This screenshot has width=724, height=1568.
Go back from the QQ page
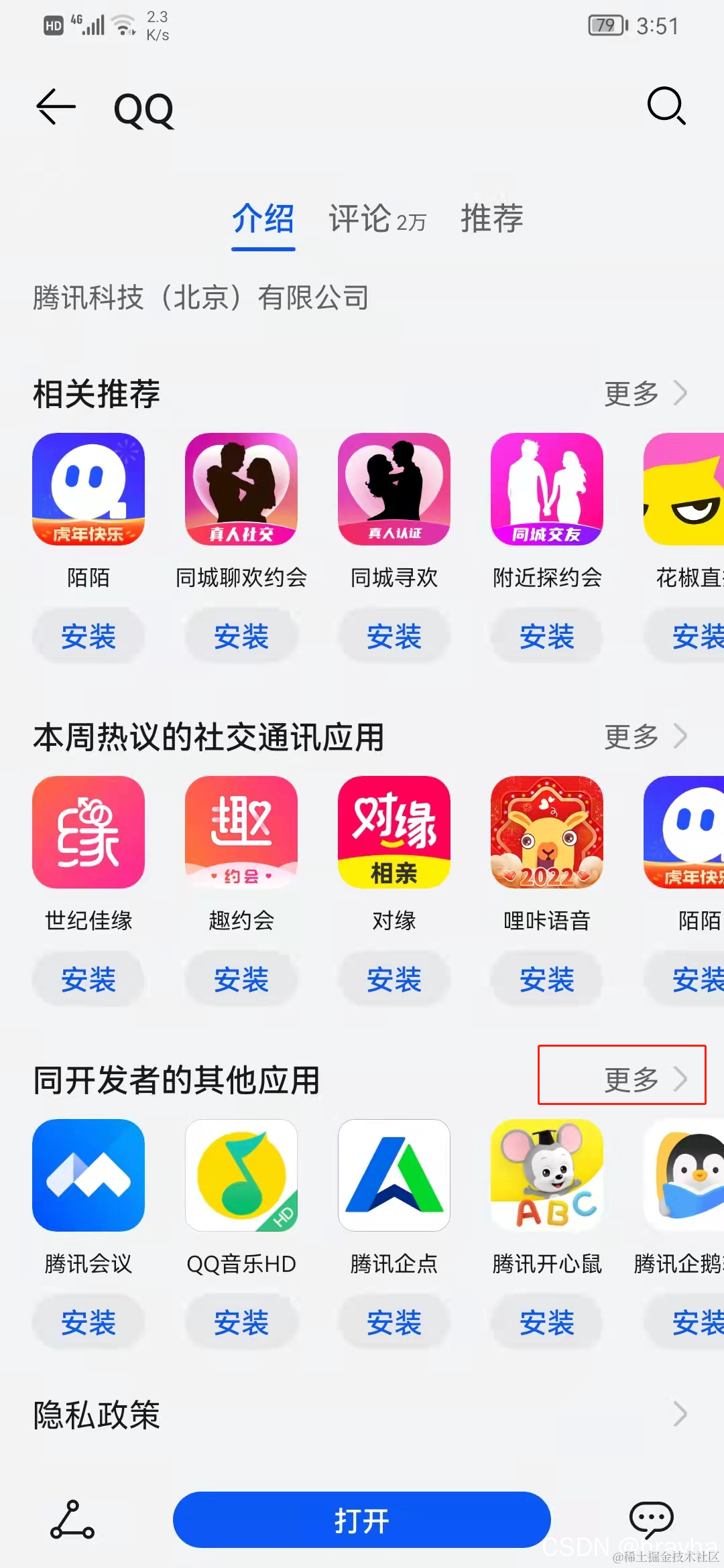[x=56, y=107]
